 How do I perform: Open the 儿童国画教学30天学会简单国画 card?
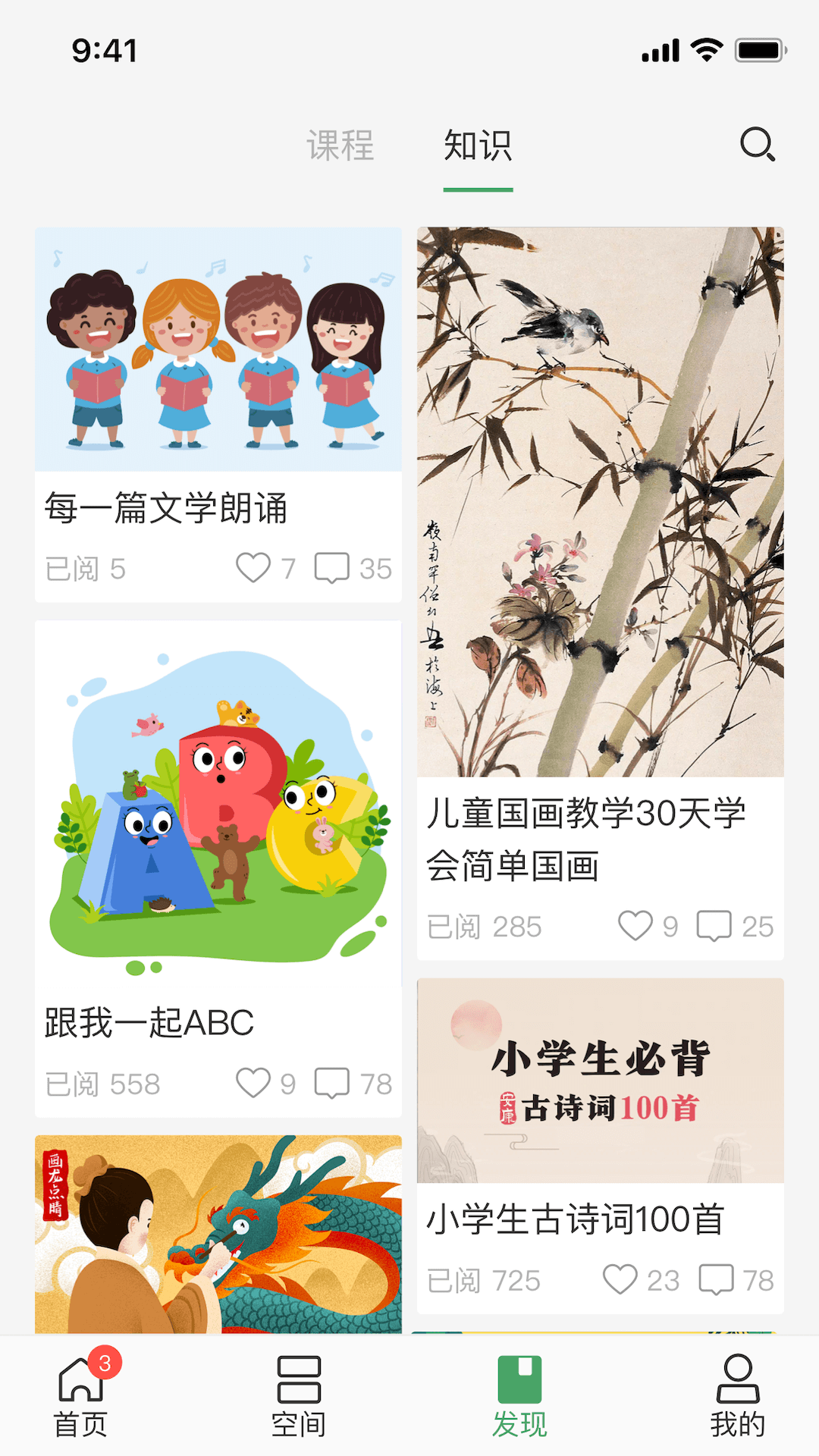pos(601,594)
